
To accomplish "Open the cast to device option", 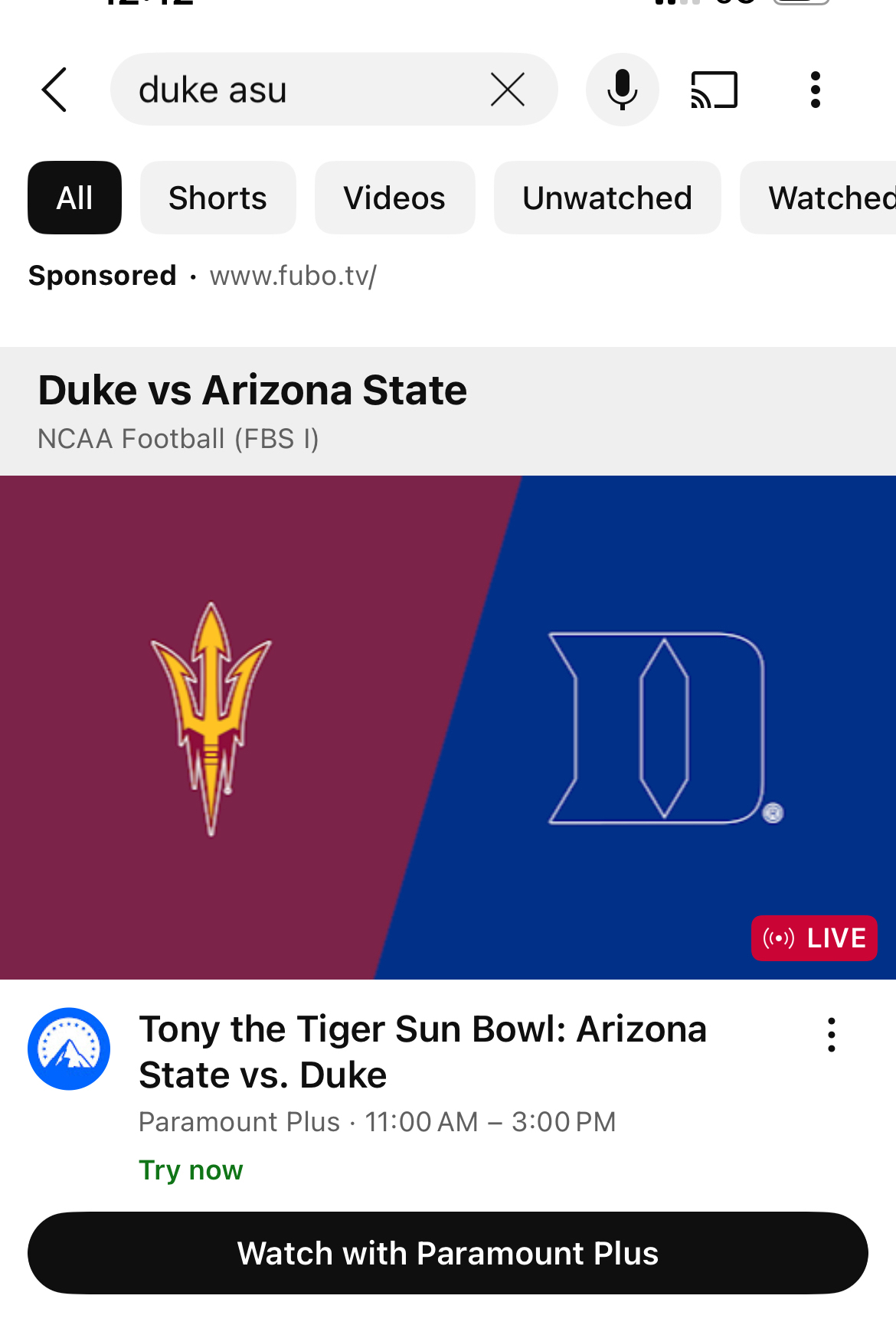I will point(714,90).
